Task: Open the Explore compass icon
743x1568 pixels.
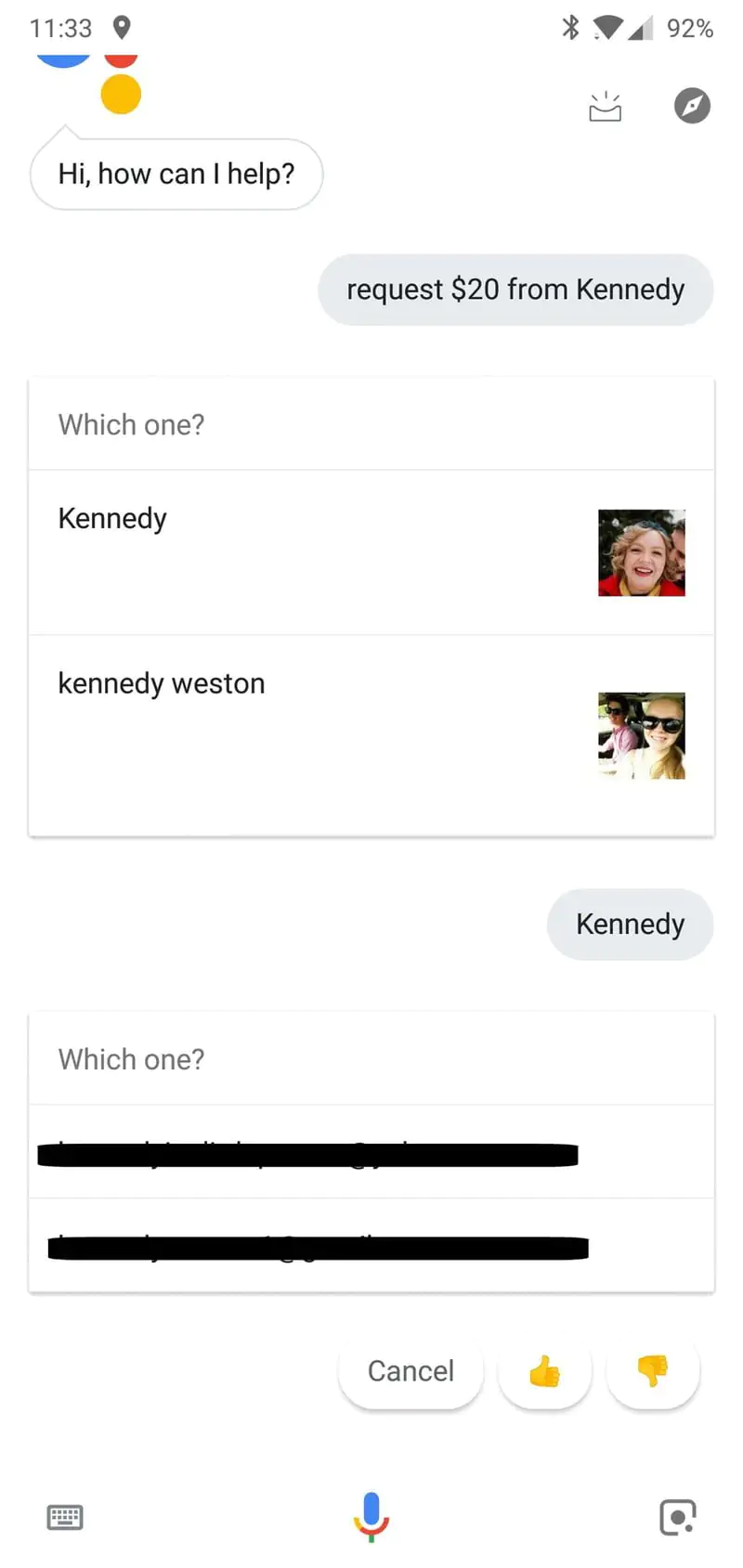Action: point(692,106)
